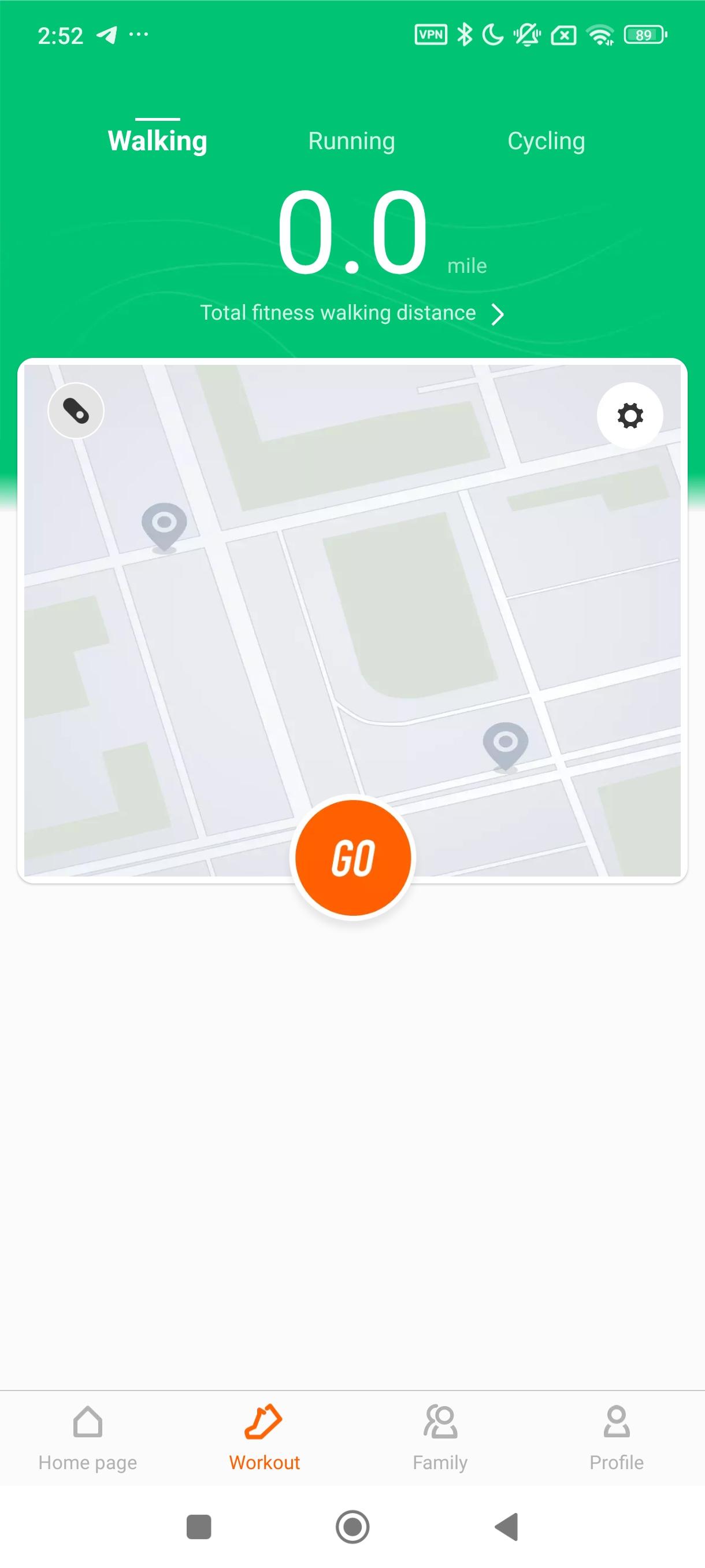Open the Family tab
Screen dimensions: 705x1568
[440, 1438]
